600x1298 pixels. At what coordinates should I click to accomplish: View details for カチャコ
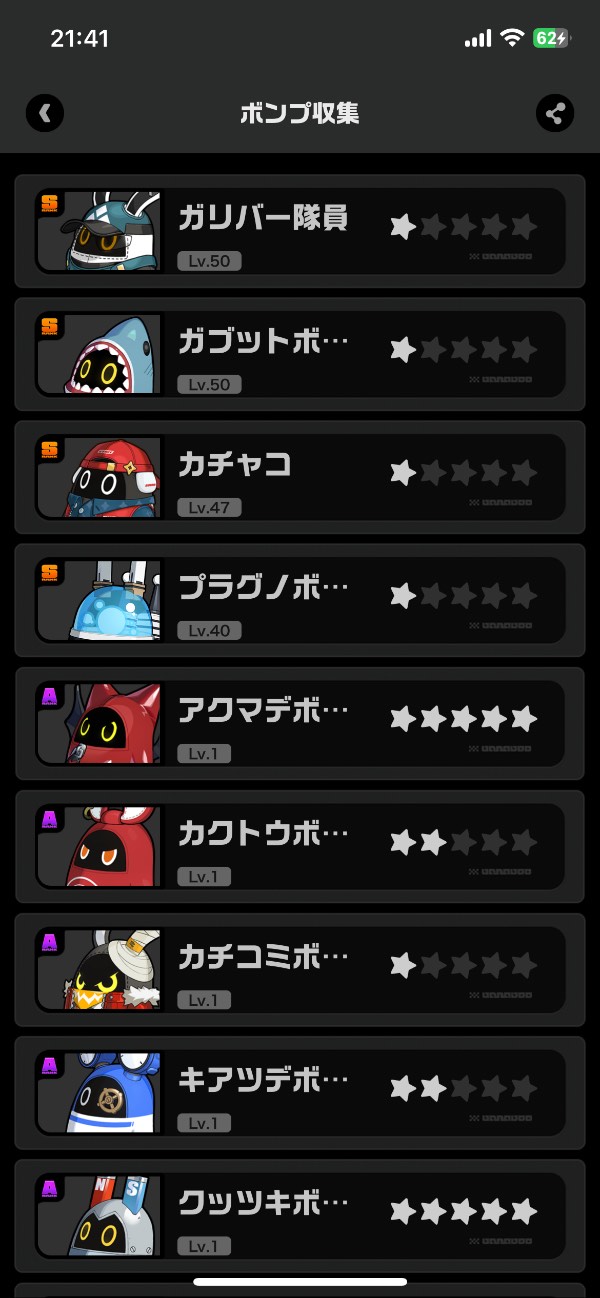tap(300, 477)
